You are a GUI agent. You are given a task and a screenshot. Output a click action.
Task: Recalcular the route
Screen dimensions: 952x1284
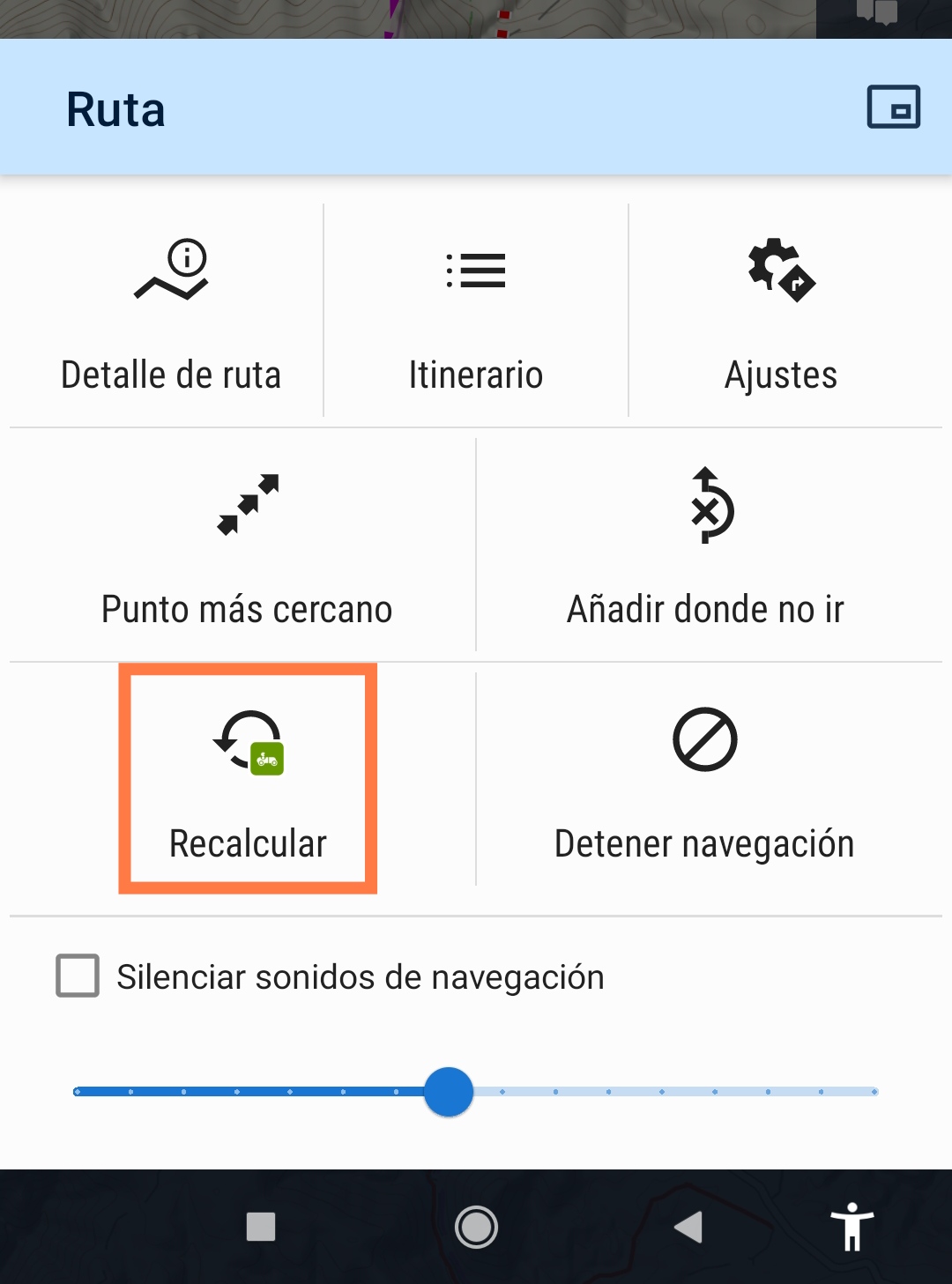[249, 780]
